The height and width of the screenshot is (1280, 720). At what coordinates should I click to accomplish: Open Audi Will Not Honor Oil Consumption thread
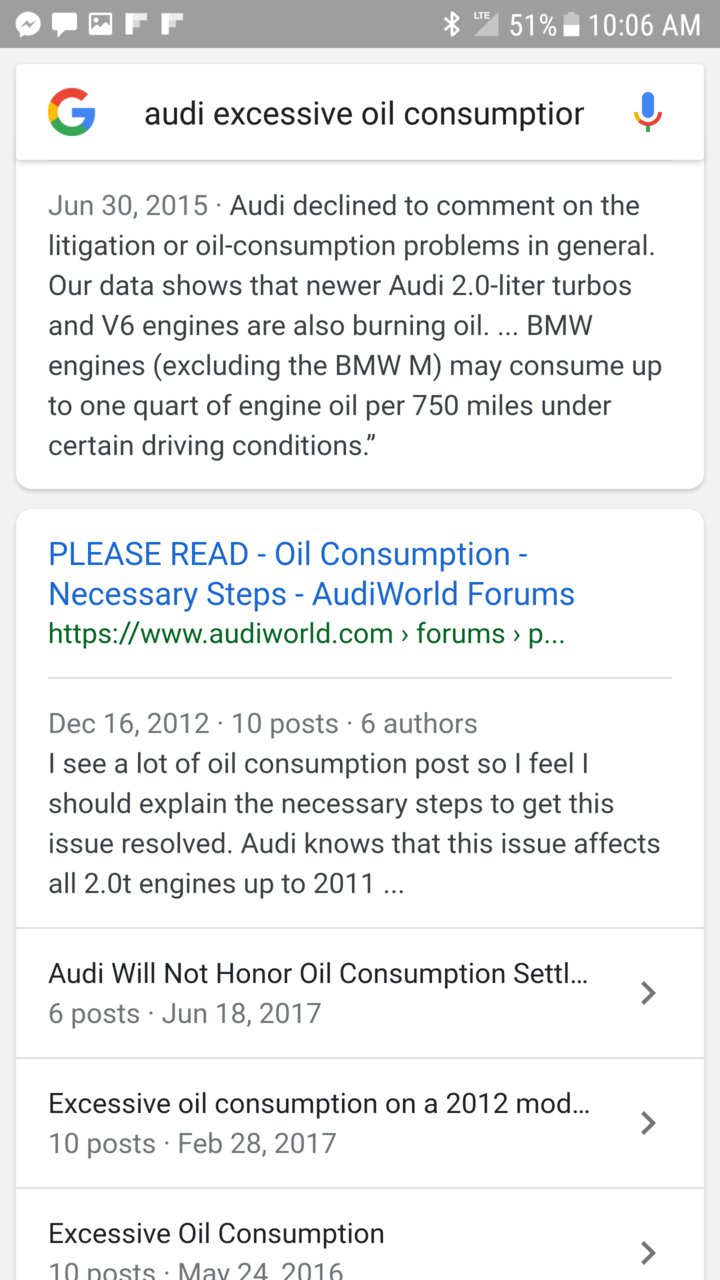pos(360,993)
